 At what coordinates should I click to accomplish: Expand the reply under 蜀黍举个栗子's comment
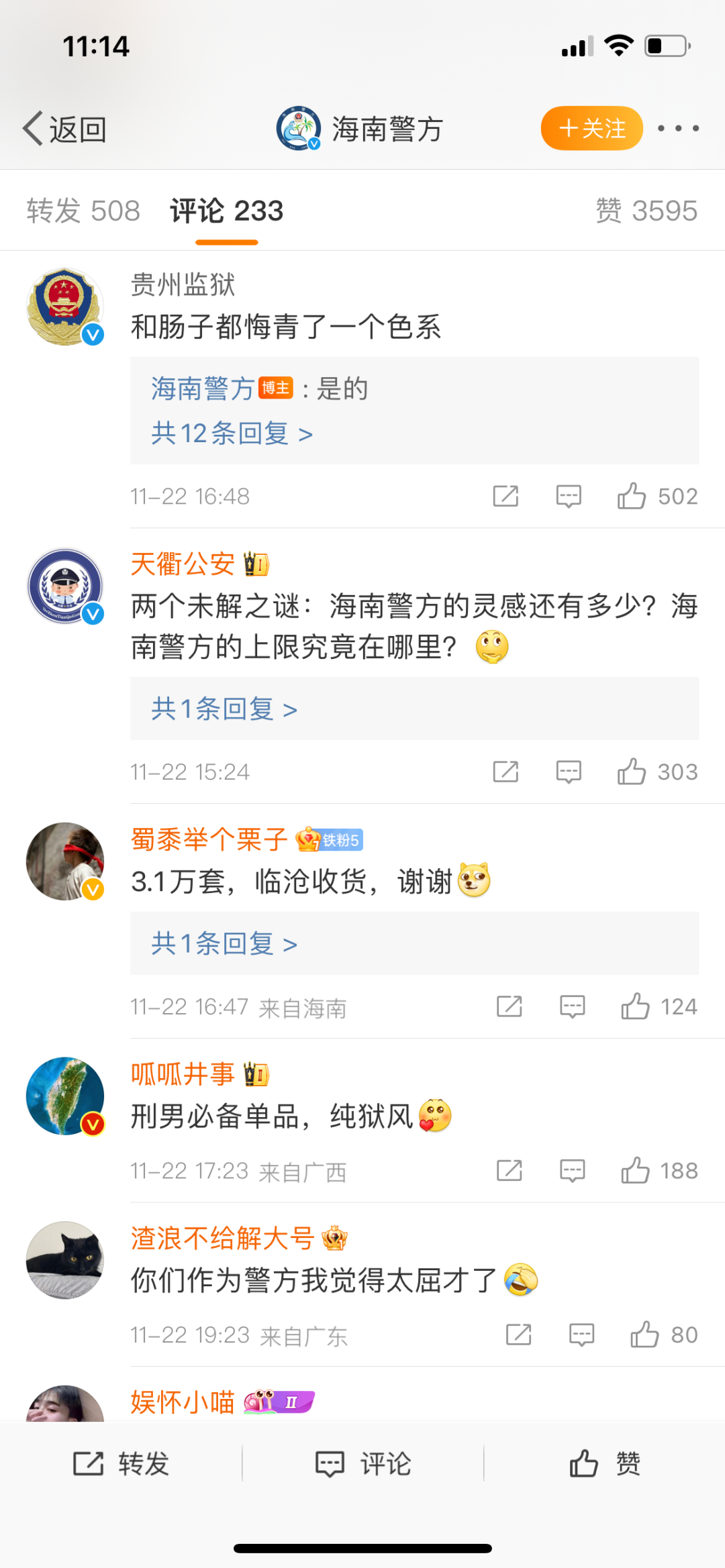pyautogui.click(x=224, y=943)
